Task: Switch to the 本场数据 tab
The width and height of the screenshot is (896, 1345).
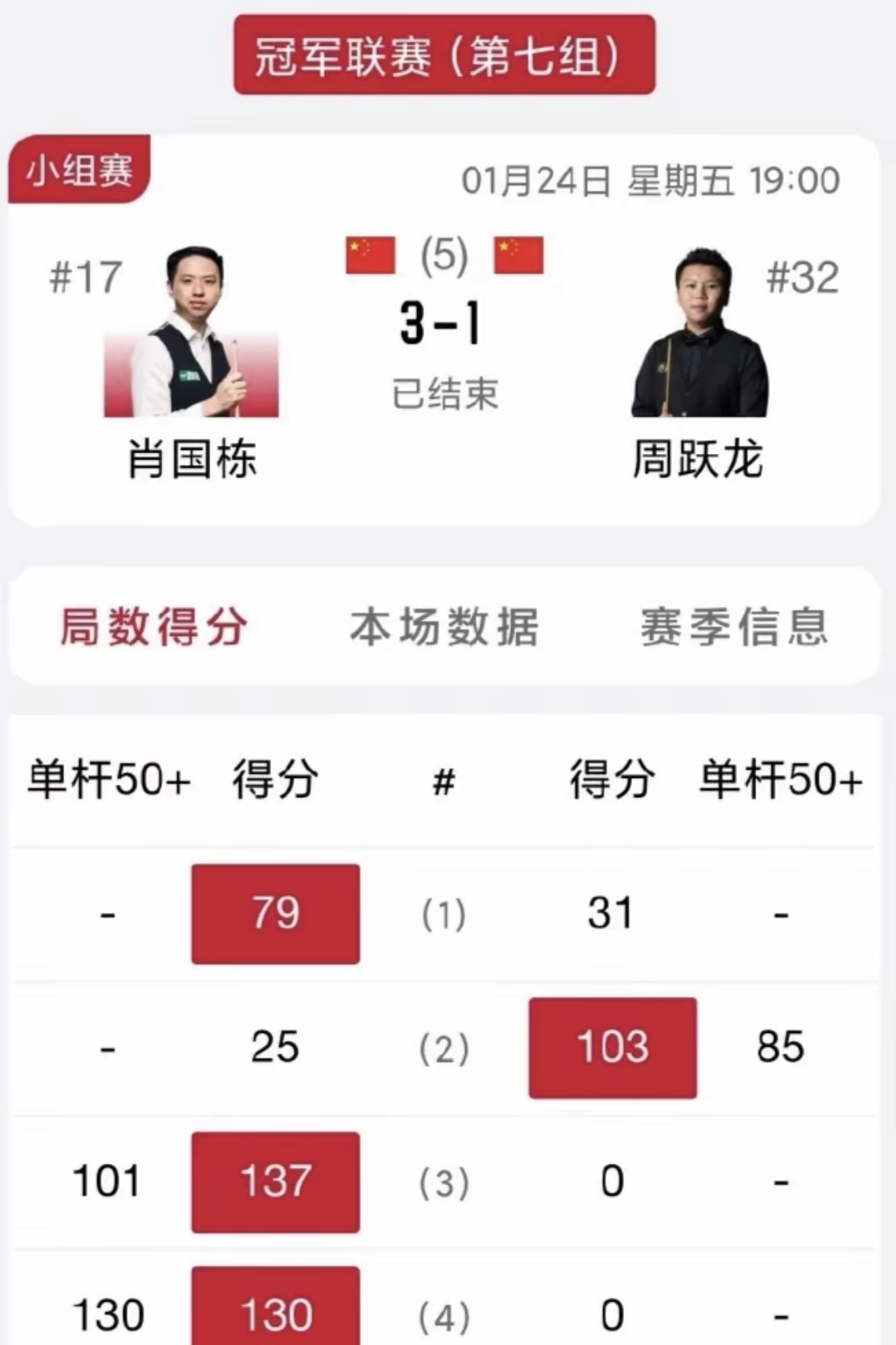Action: pos(444,626)
